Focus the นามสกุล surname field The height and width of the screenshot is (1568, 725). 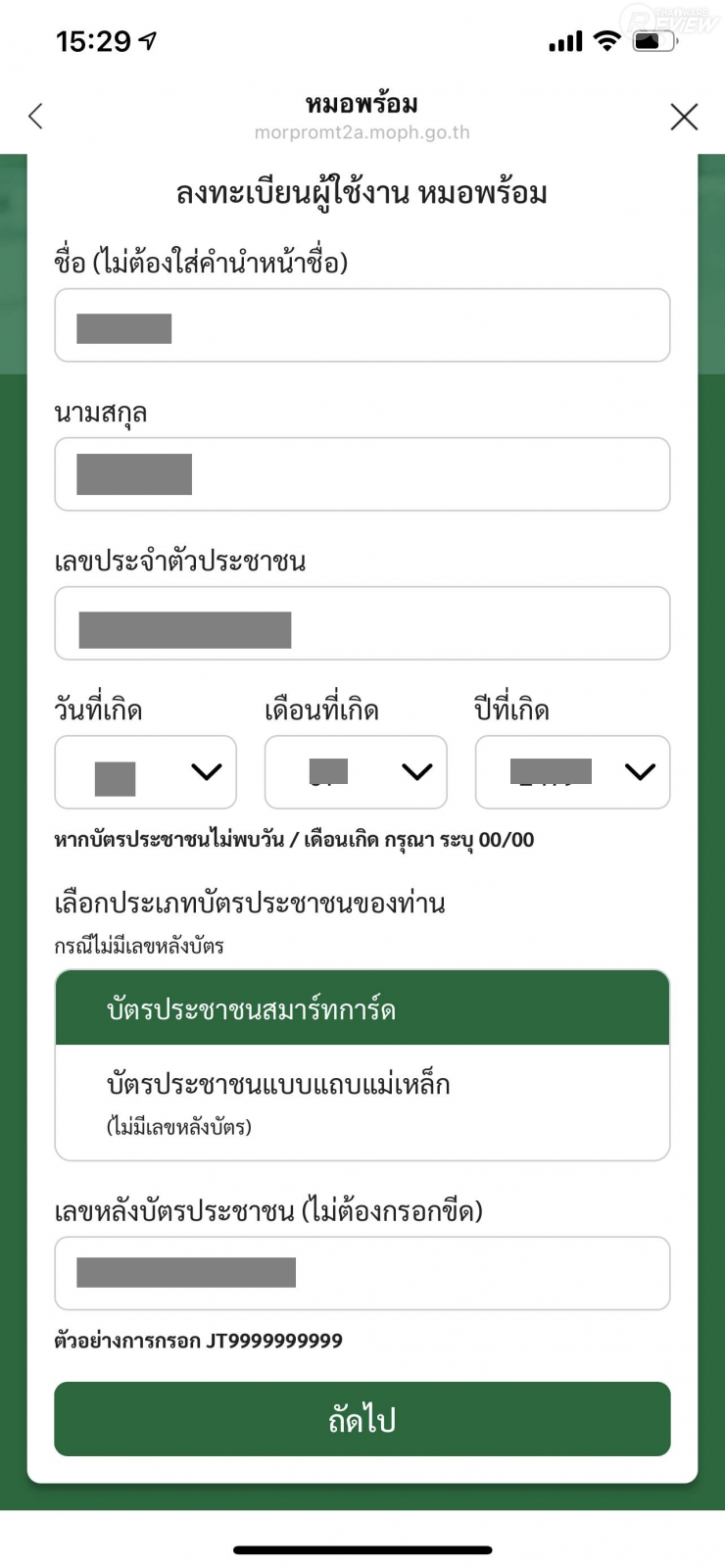tap(362, 474)
